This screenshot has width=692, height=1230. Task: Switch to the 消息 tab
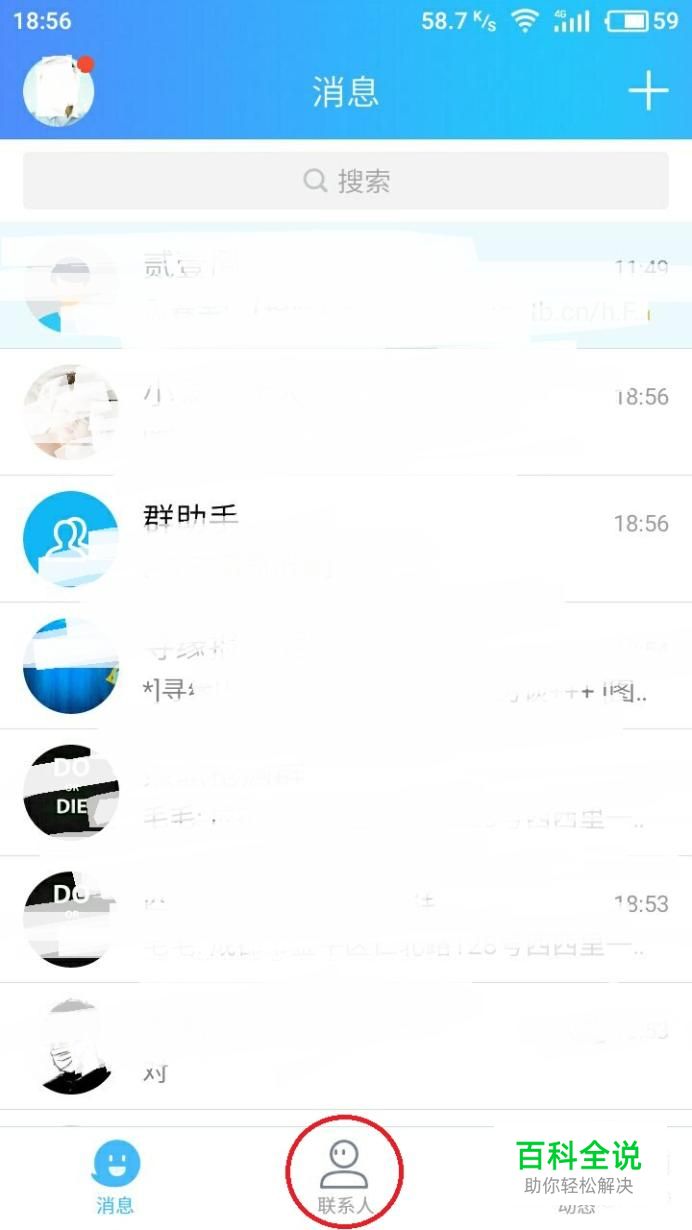(115, 1177)
